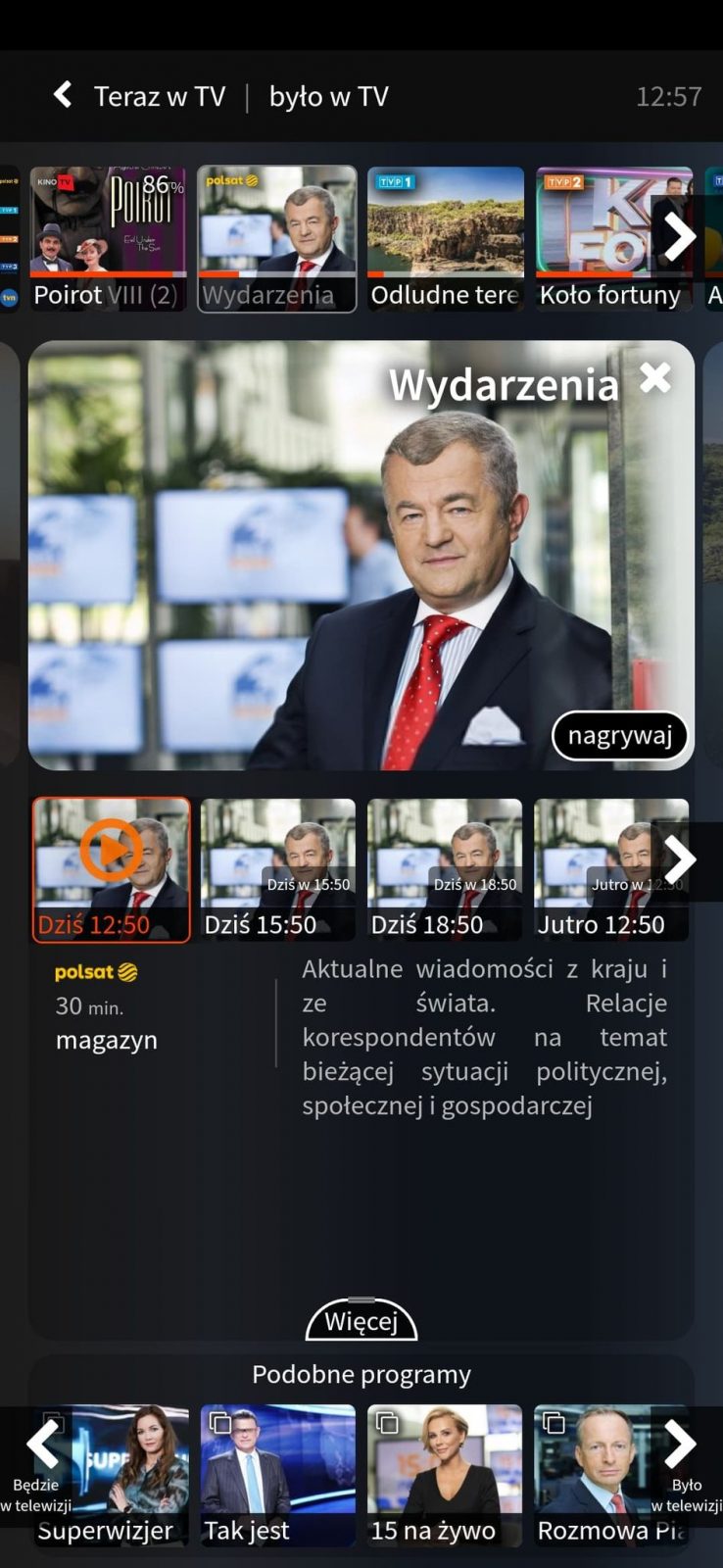
Task: Expand the description with 'Więcej'
Action: tap(361, 1321)
